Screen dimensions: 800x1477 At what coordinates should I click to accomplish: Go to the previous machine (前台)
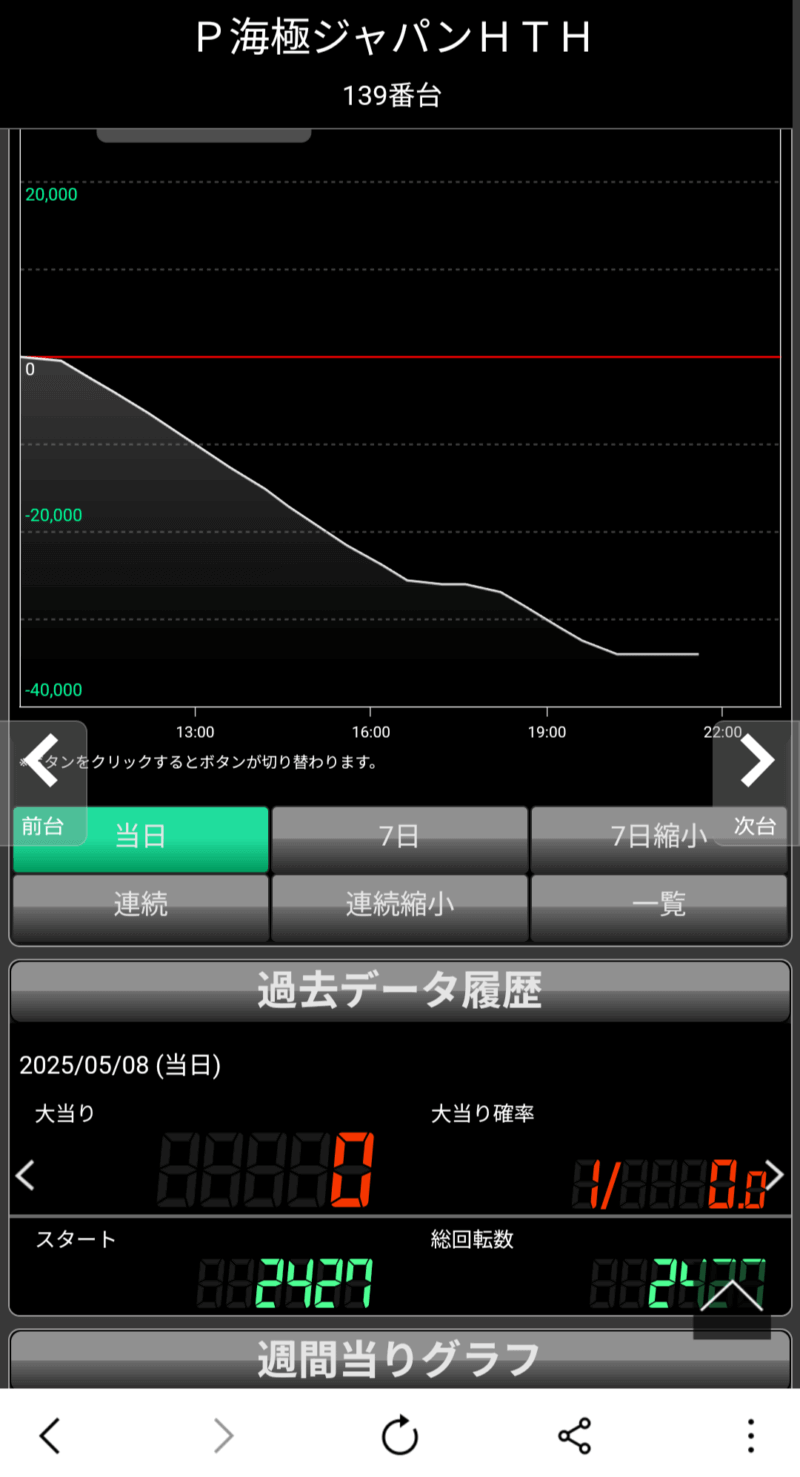pyautogui.click(x=44, y=782)
